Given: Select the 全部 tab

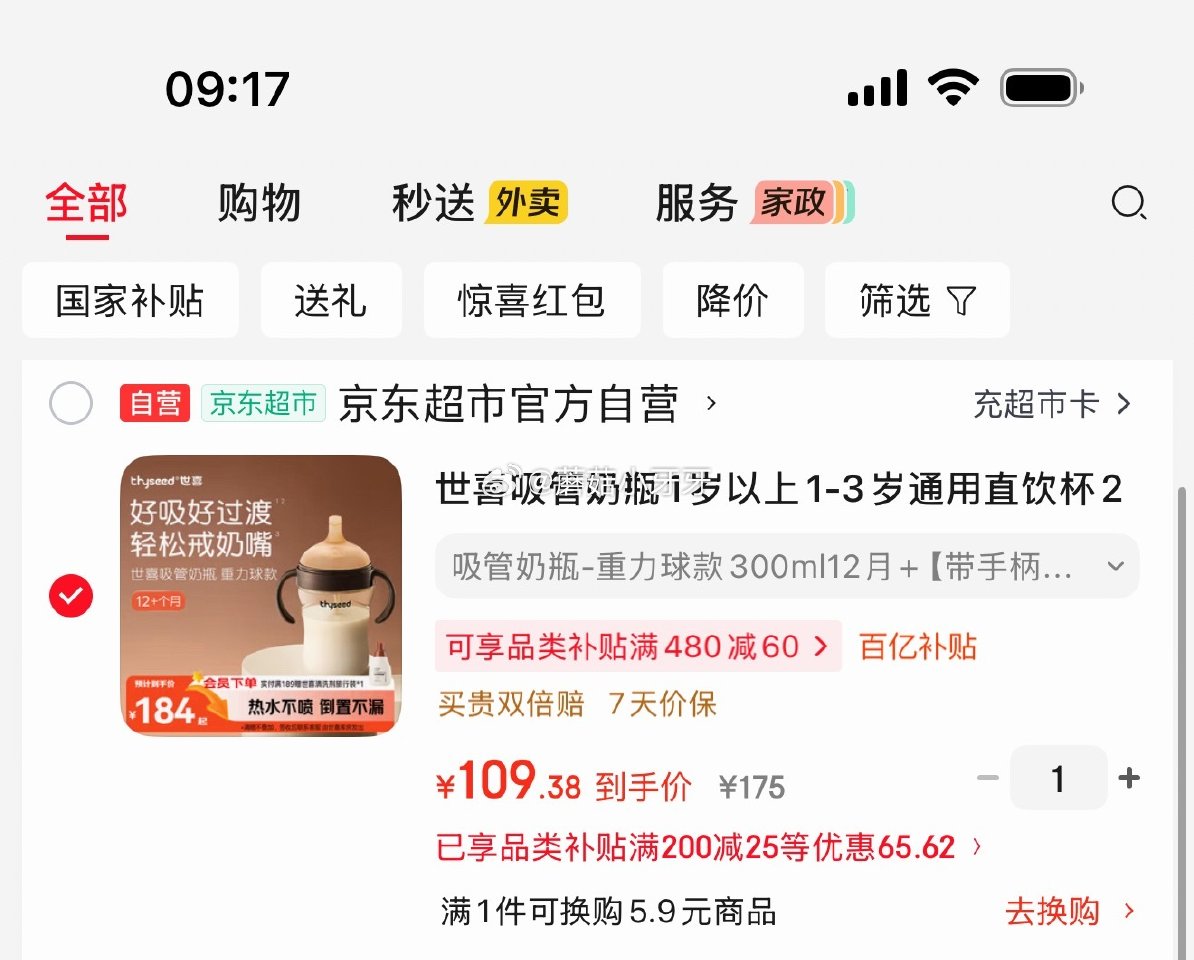Looking at the screenshot, I should point(87,203).
